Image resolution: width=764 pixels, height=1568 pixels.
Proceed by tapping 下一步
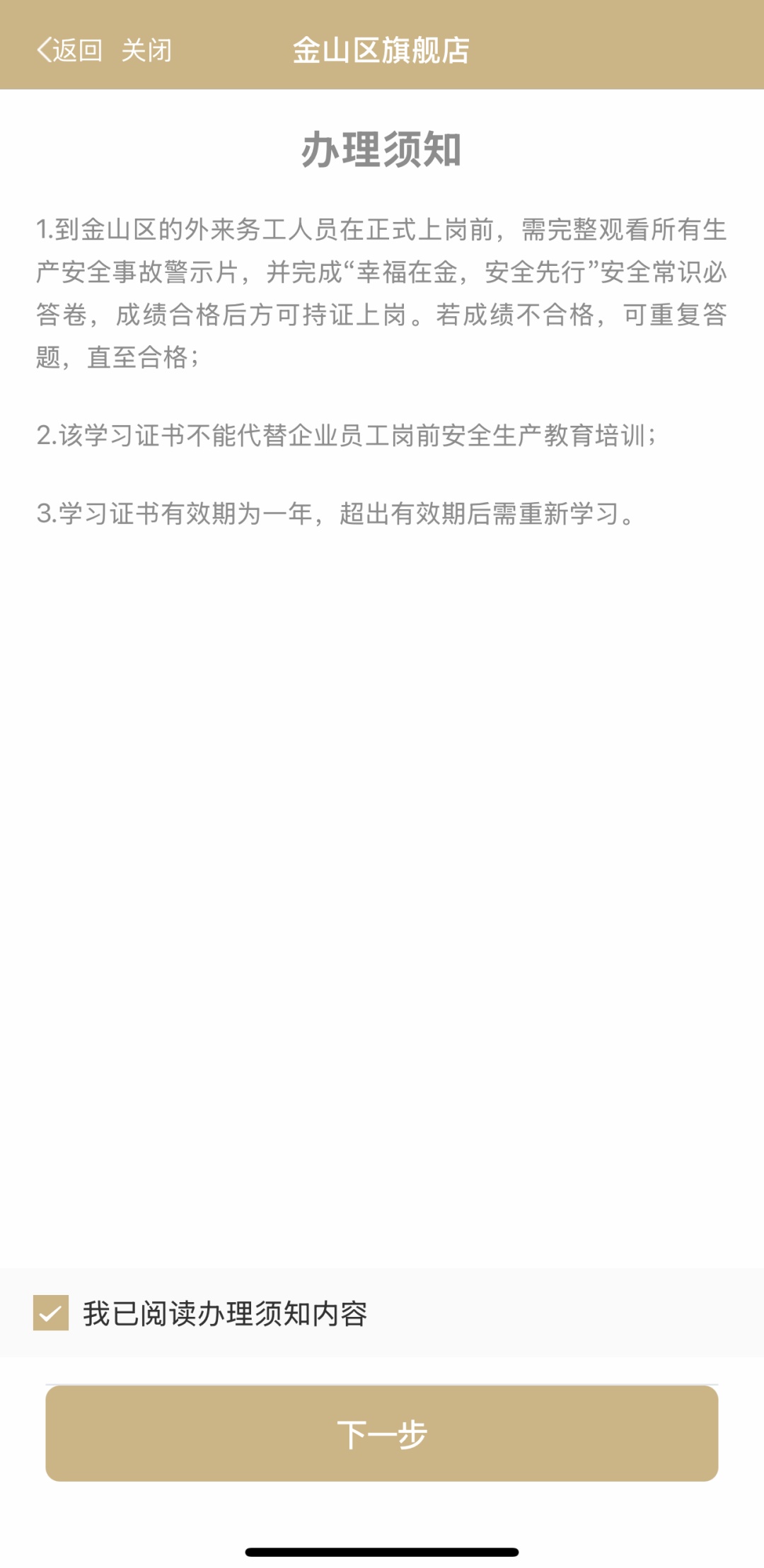pyautogui.click(x=382, y=1434)
